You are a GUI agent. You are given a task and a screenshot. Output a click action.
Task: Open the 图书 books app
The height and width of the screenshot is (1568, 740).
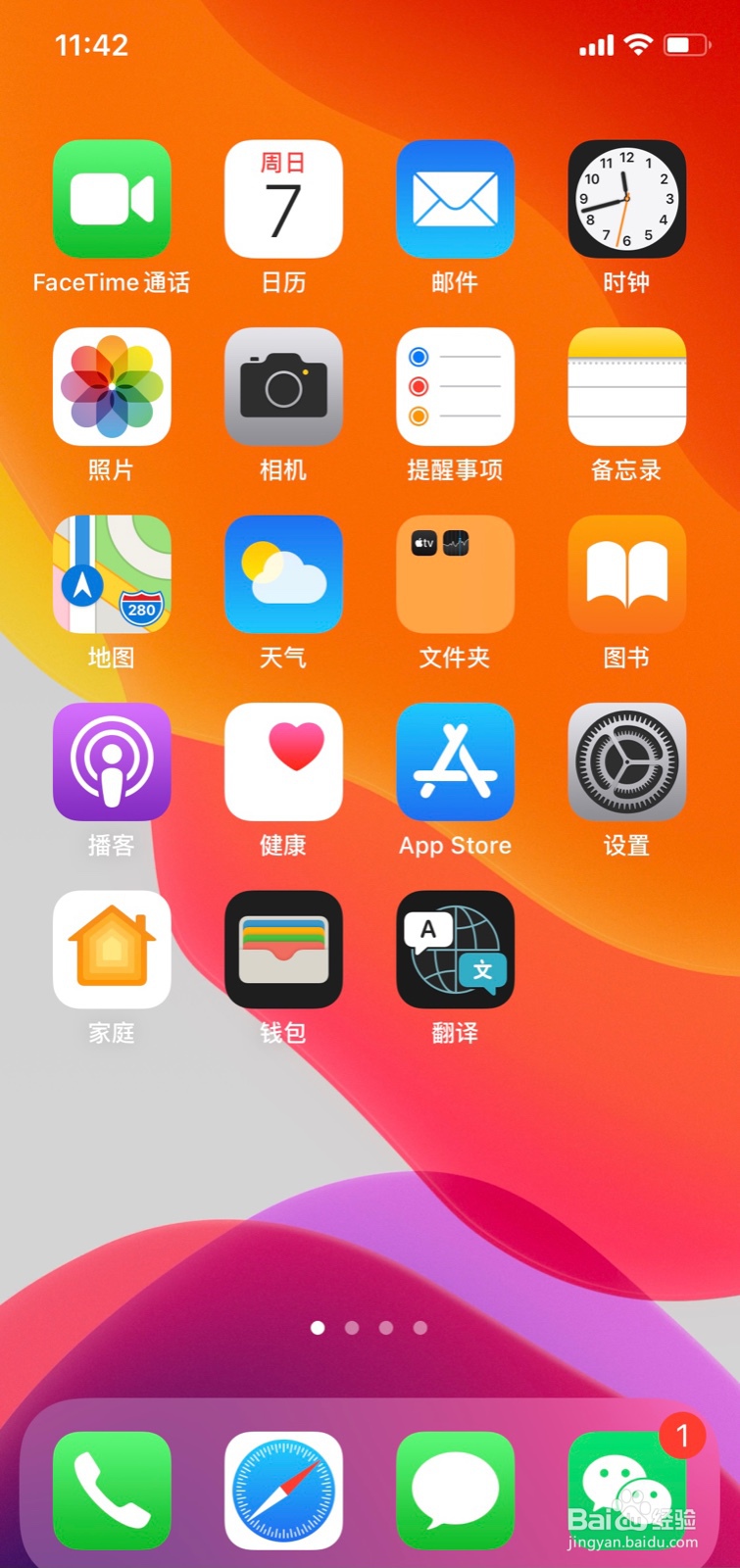[x=626, y=574]
